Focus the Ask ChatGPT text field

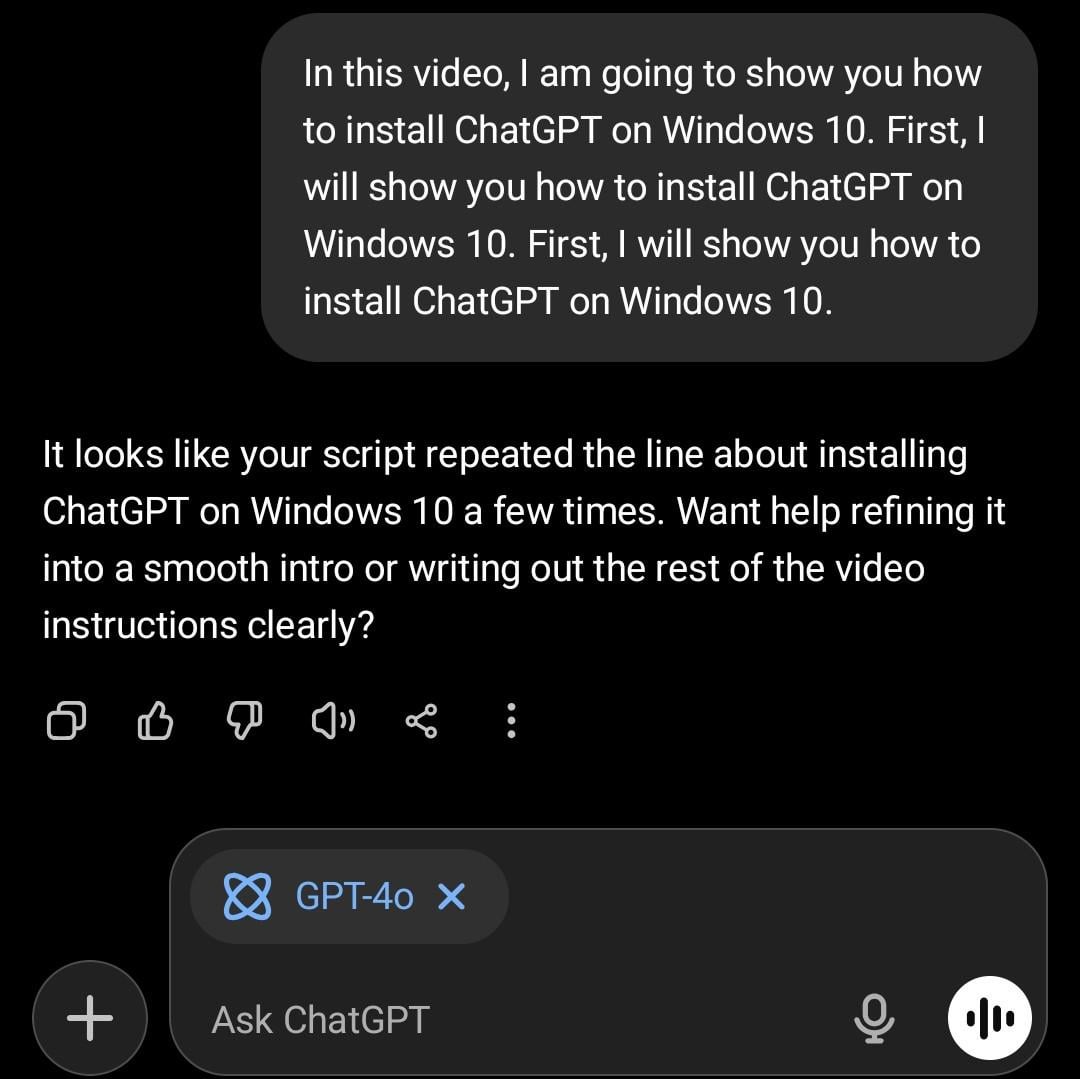500,1020
